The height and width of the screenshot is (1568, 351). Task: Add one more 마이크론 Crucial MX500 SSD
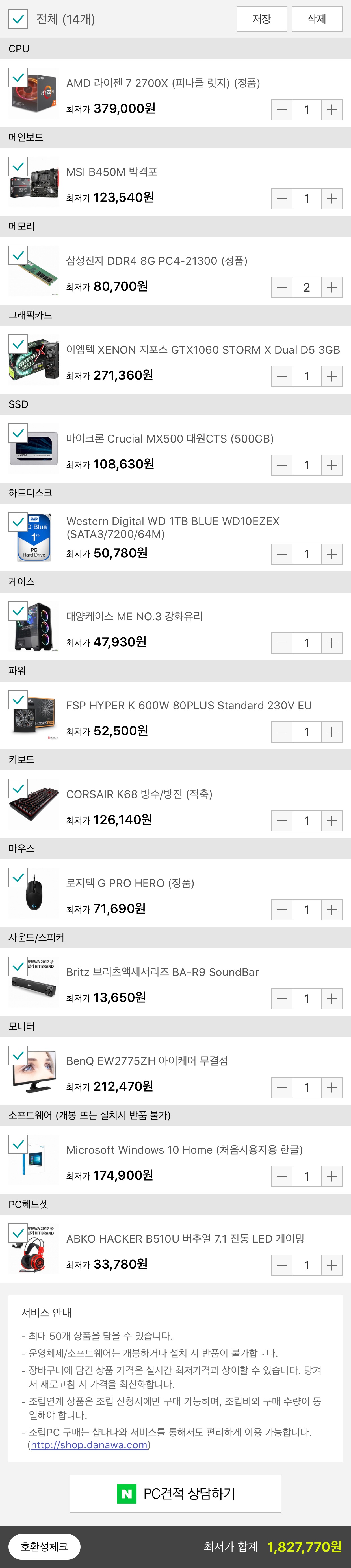pos(331,465)
